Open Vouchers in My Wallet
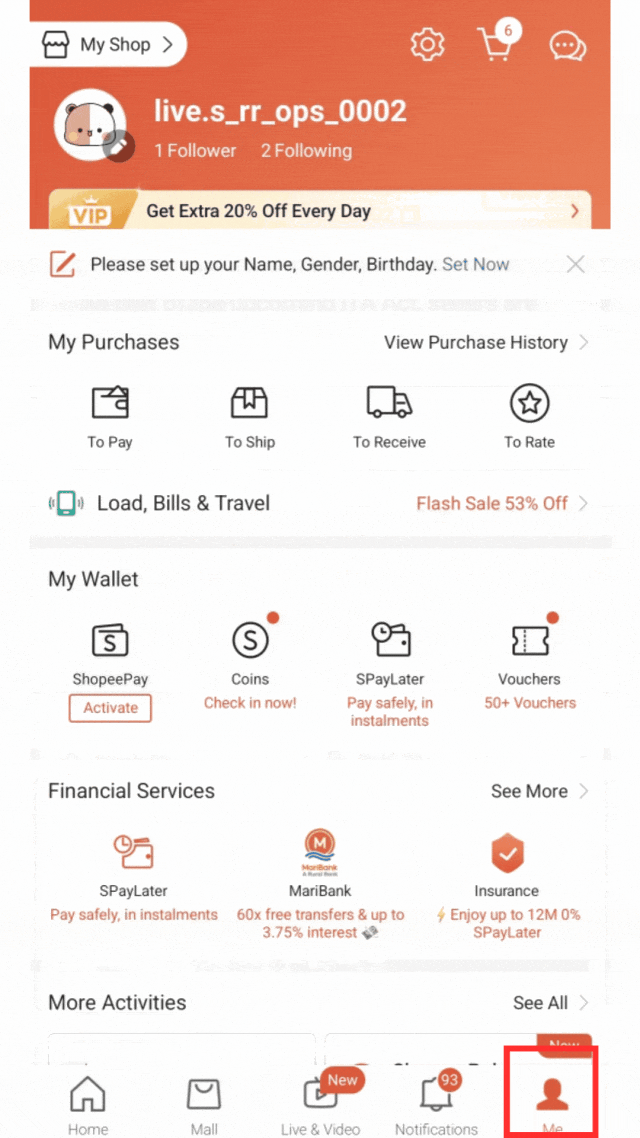 click(530, 660)
